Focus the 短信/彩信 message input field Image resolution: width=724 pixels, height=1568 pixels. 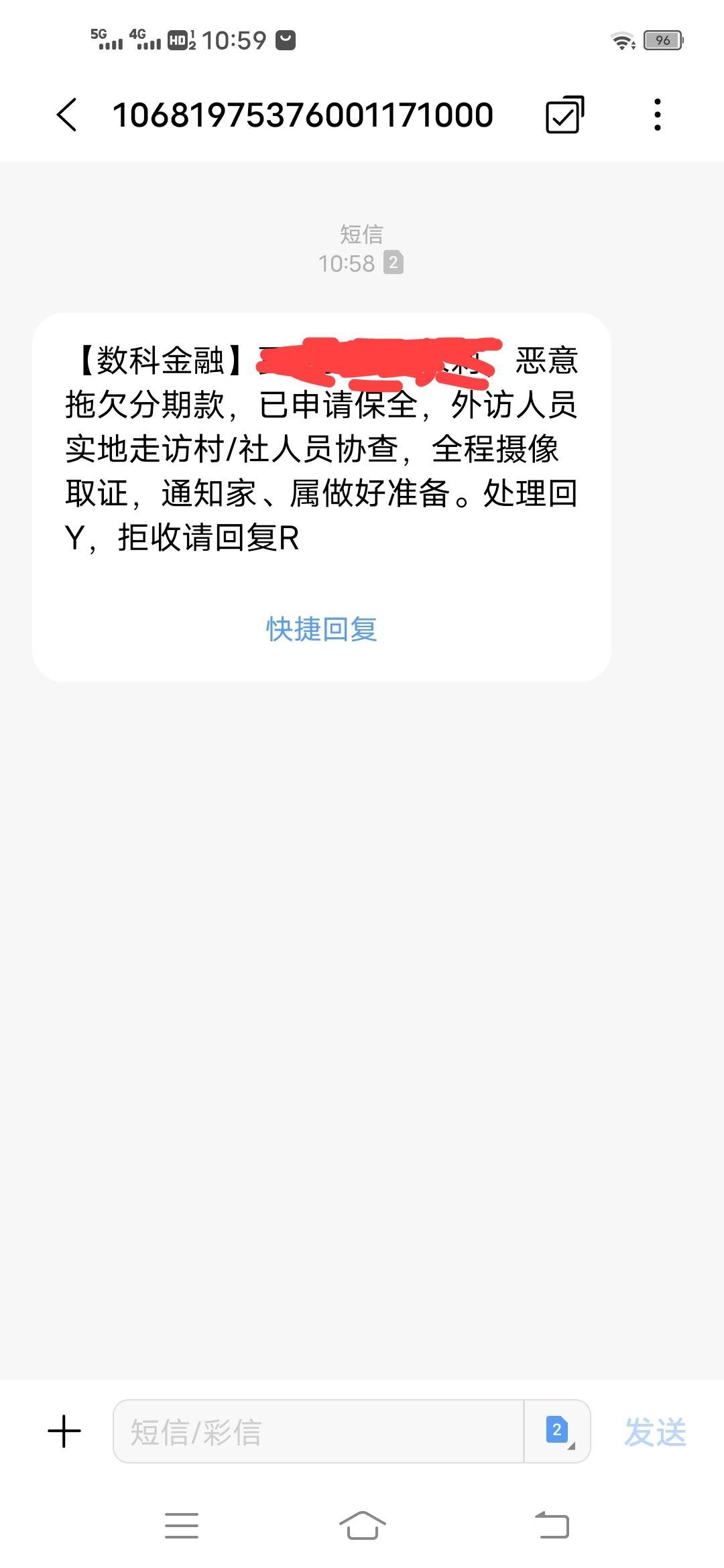pos(318,1431)
